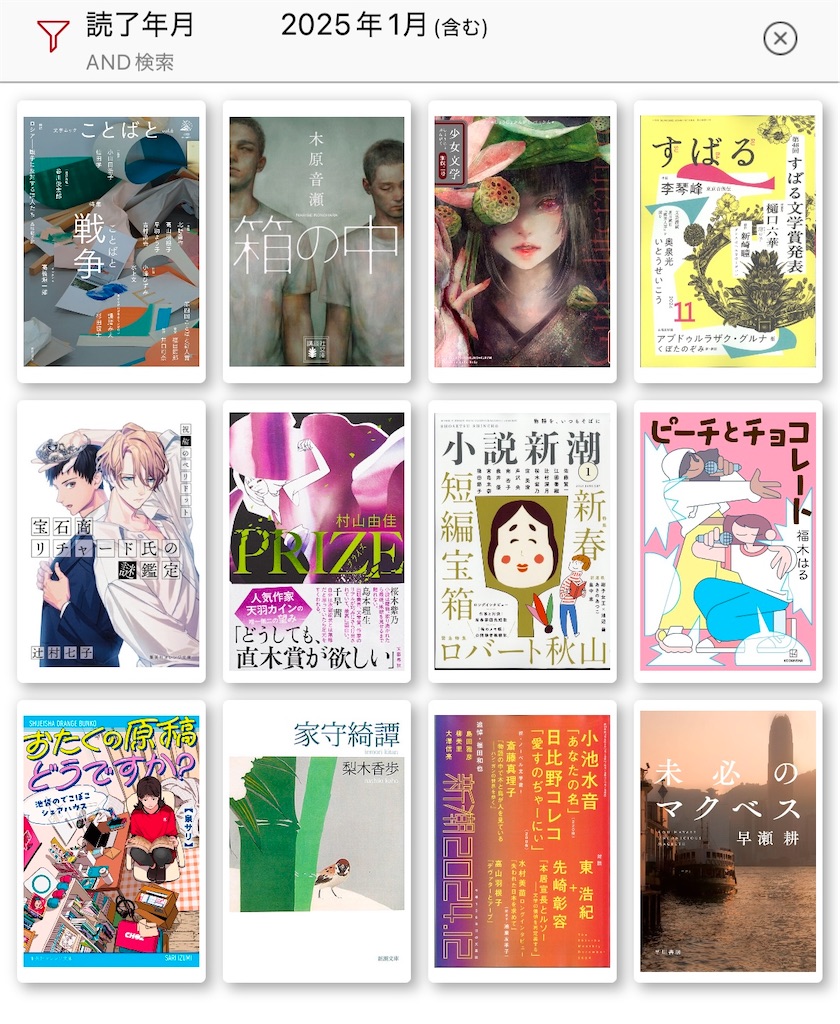The image size is (840, 1024).
Task: Tap the 泉サリ light novel cover
Action: tap(112, 845)
